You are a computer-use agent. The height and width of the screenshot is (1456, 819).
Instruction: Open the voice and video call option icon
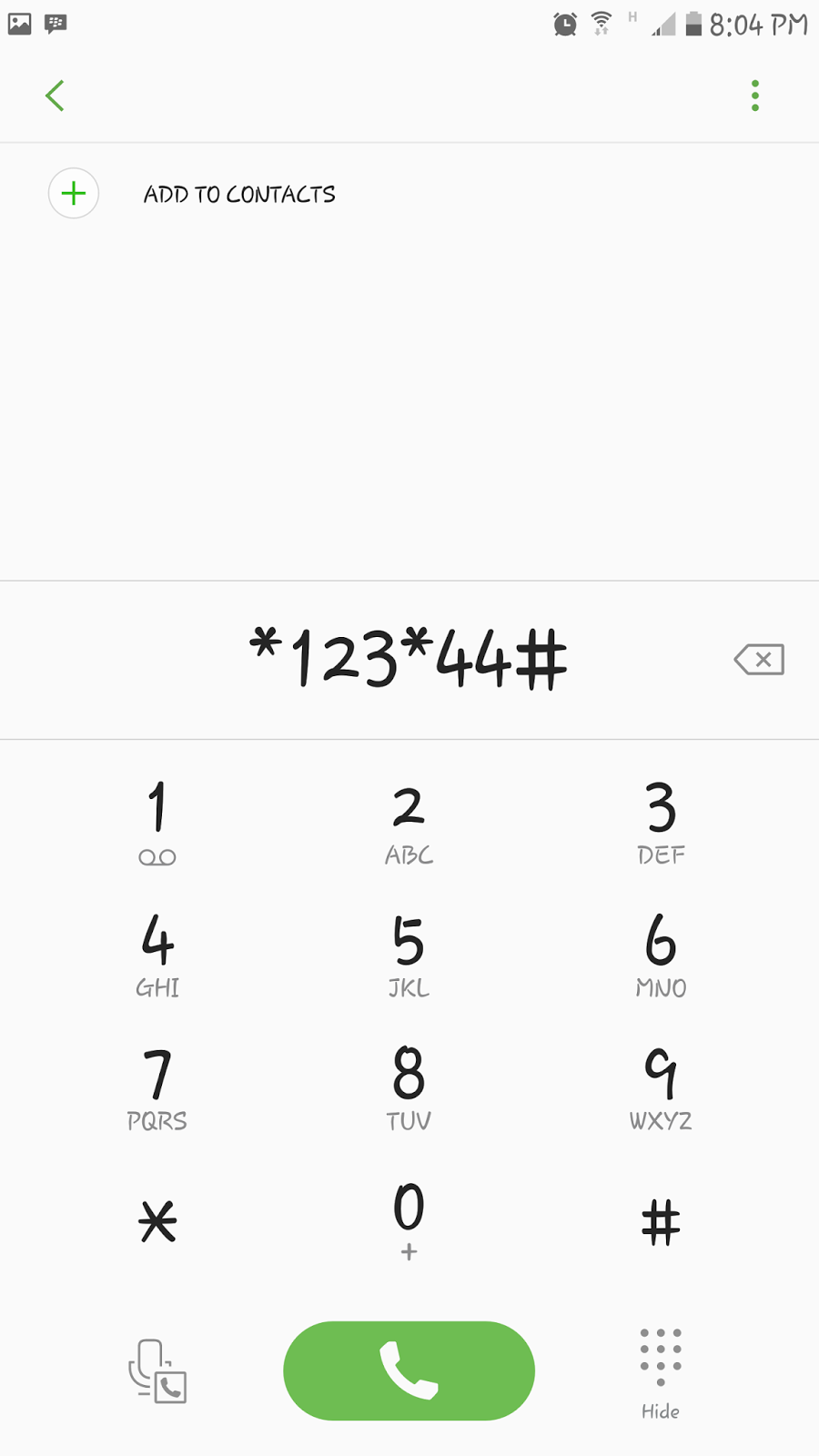157,1370
